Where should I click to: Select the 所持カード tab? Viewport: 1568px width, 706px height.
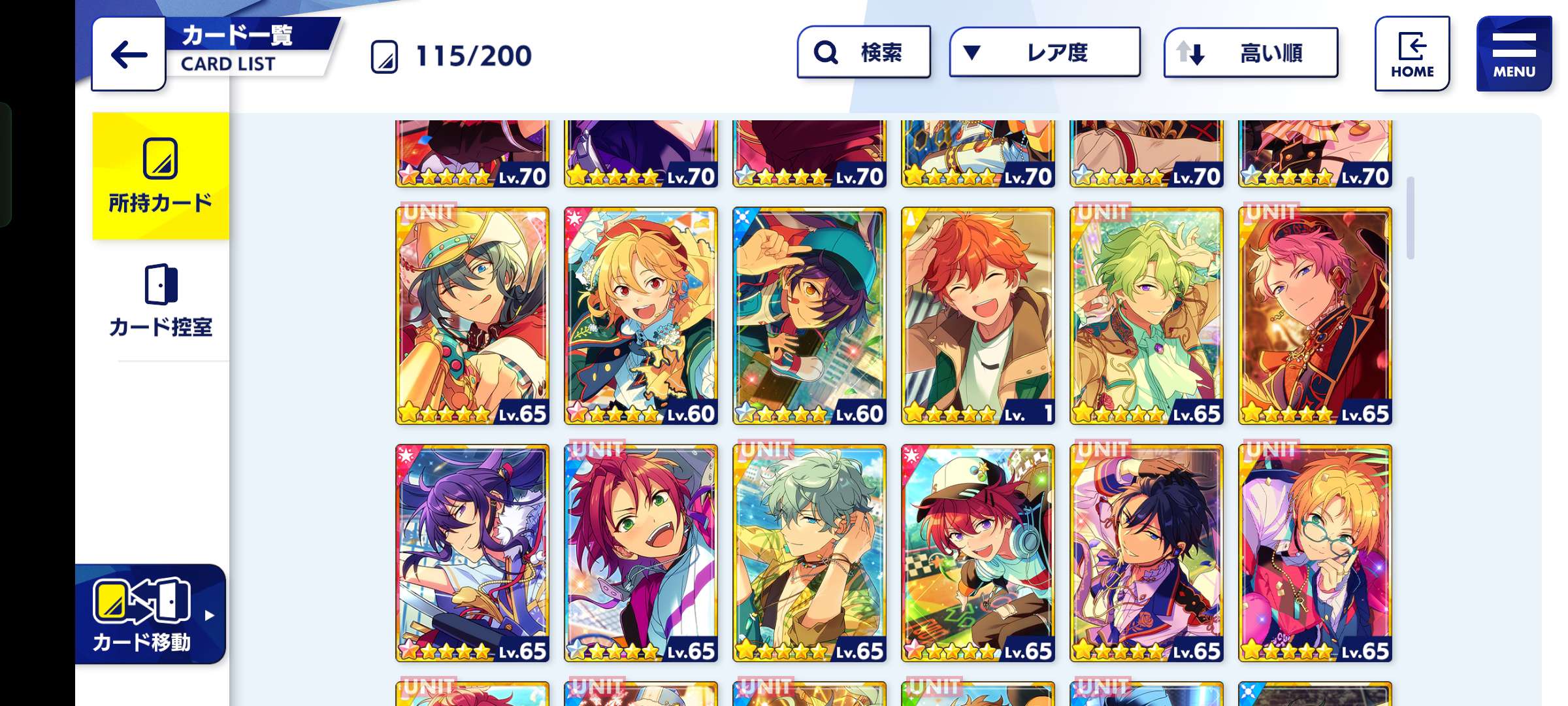click(161, 176)
